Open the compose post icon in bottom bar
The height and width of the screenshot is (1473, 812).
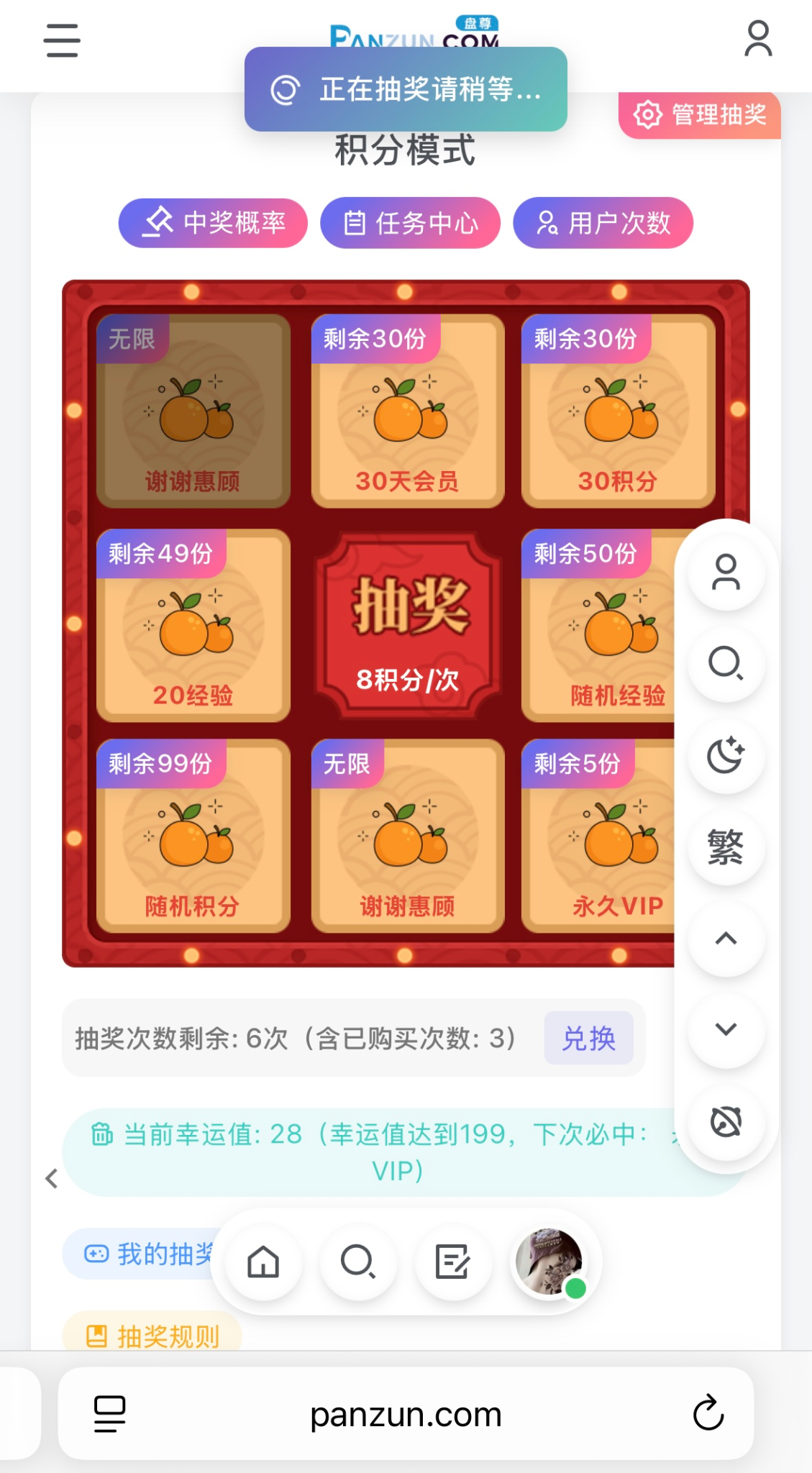[x=453, y=1262]
